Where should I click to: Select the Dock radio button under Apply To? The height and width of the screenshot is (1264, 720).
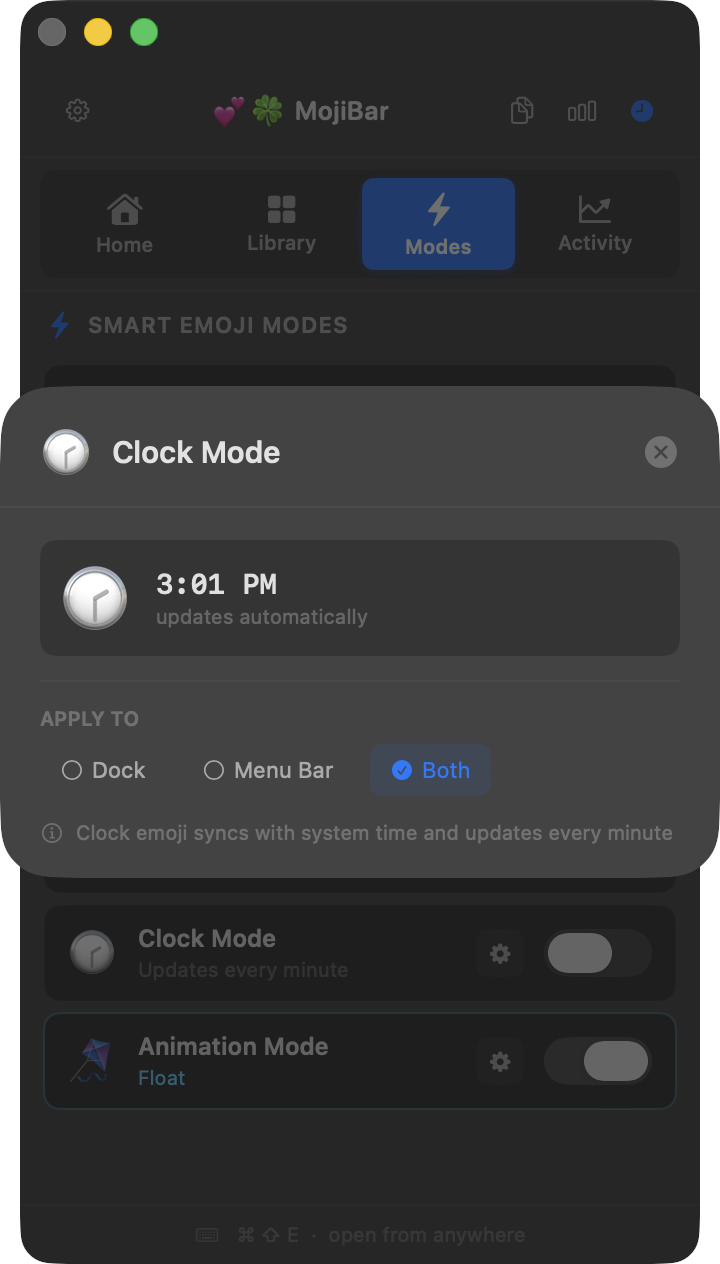(72, 770)
